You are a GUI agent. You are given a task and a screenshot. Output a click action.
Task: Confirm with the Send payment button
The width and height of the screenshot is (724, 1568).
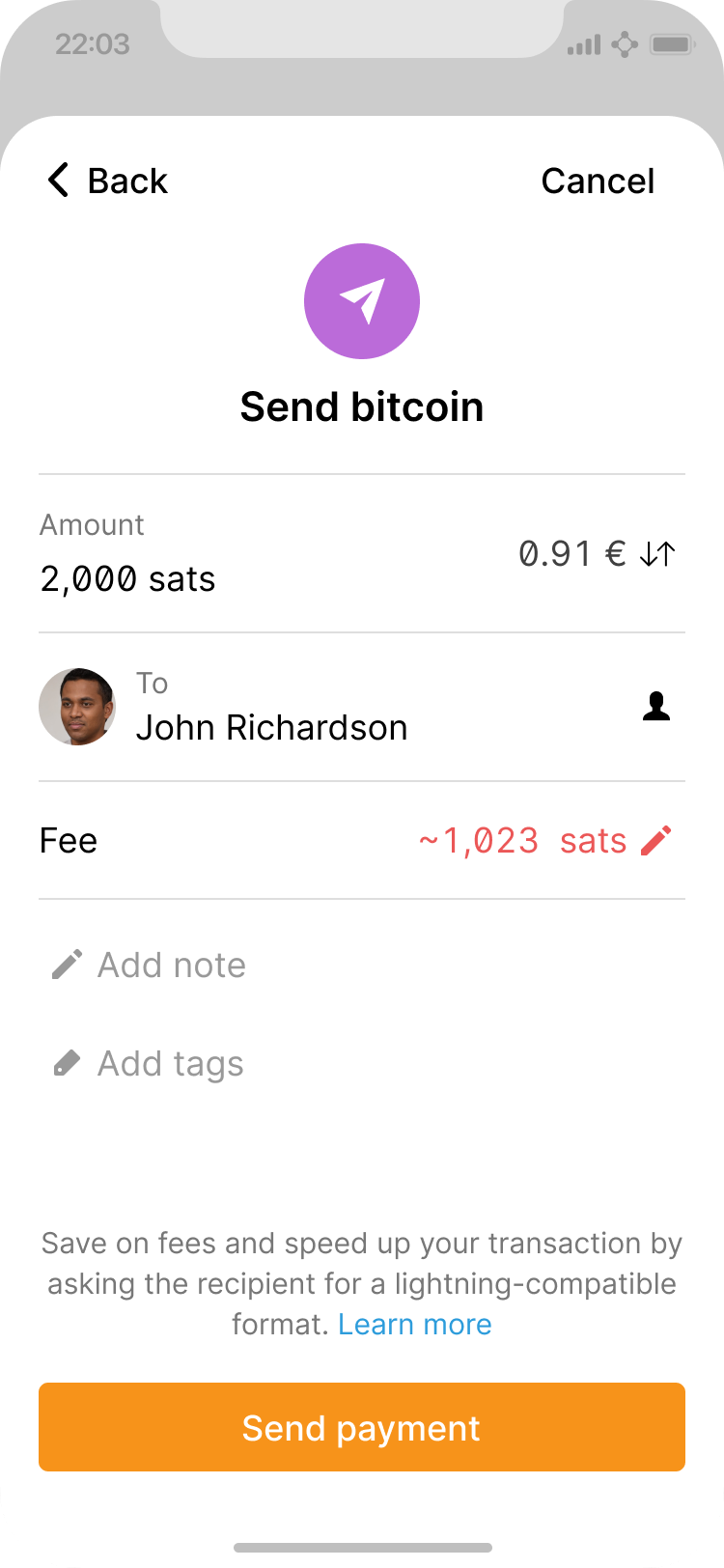[x=362, y=1427]
